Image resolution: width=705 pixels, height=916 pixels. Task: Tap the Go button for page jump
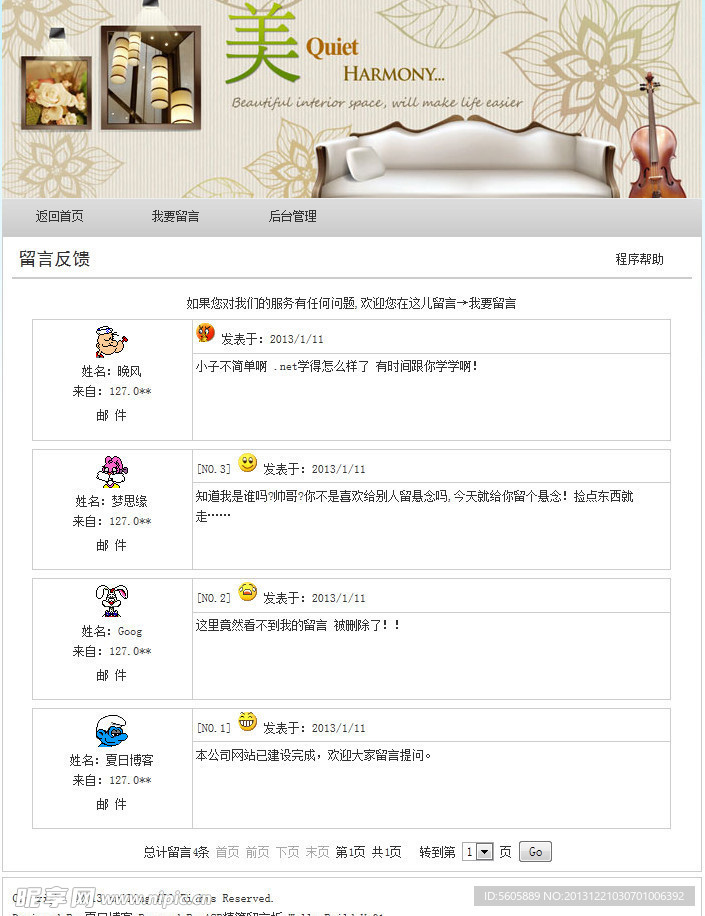(x=535, y=852)
